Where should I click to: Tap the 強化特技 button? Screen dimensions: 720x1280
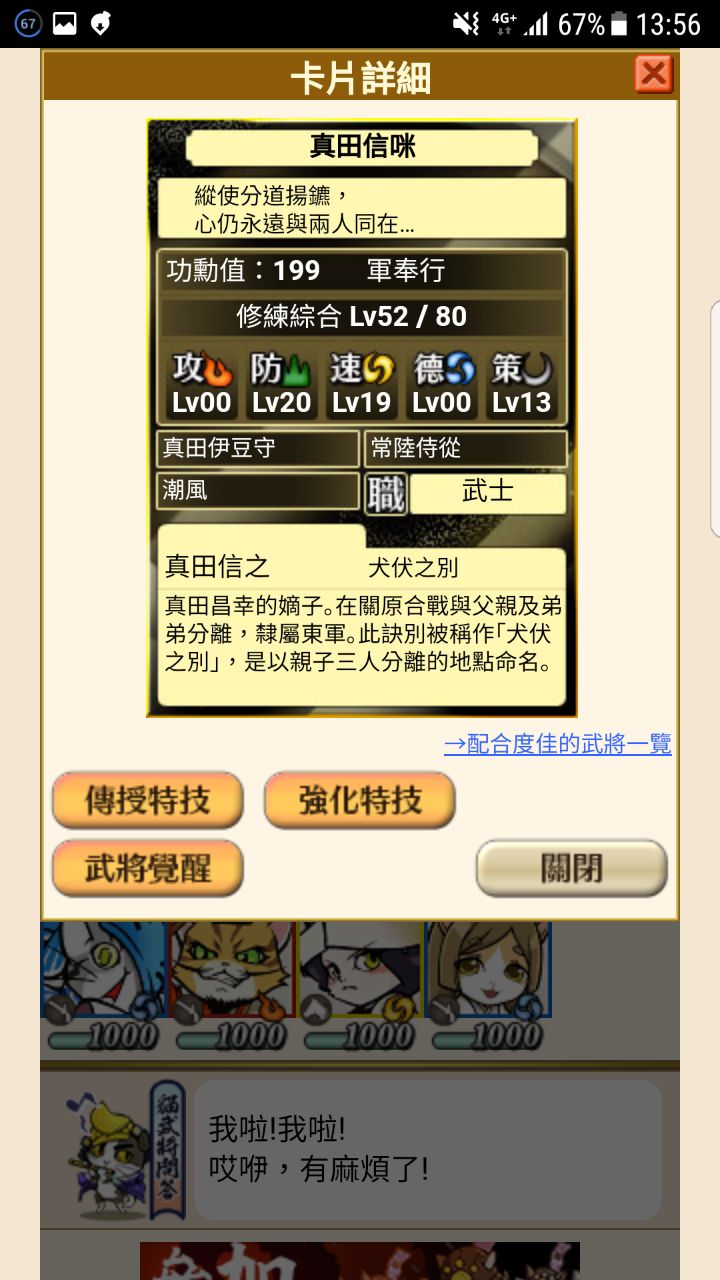360,800
